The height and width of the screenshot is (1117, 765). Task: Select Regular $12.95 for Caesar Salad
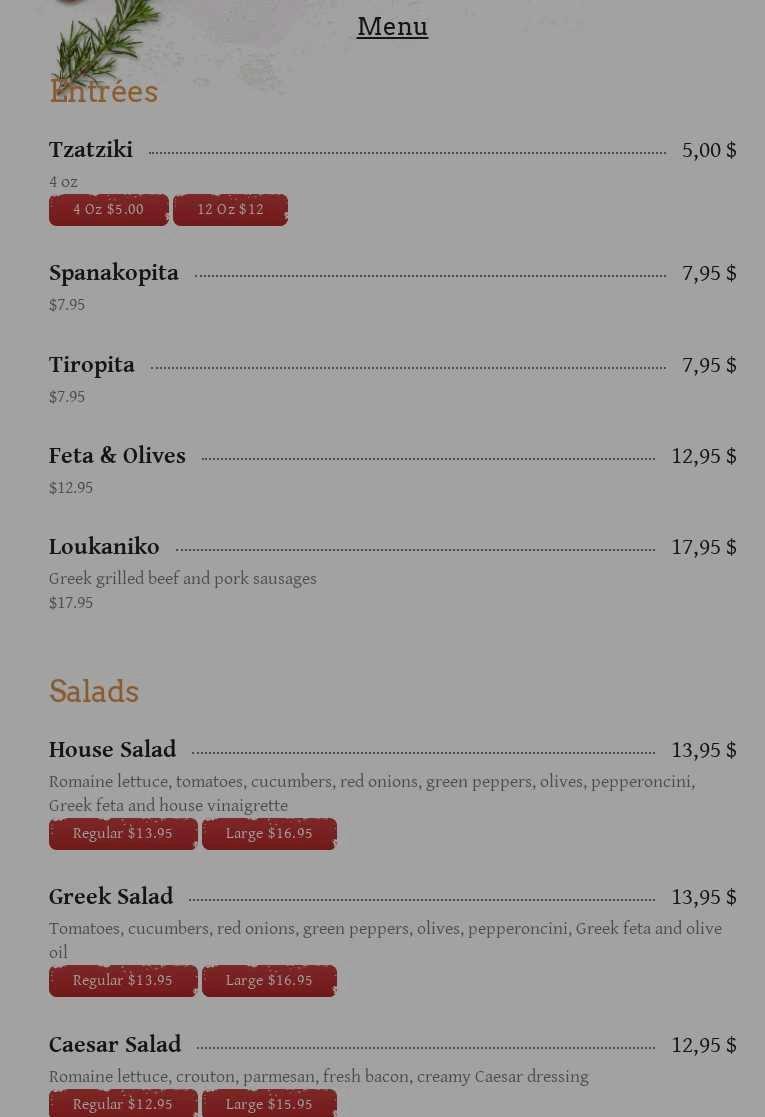[x=123, y=1104]
